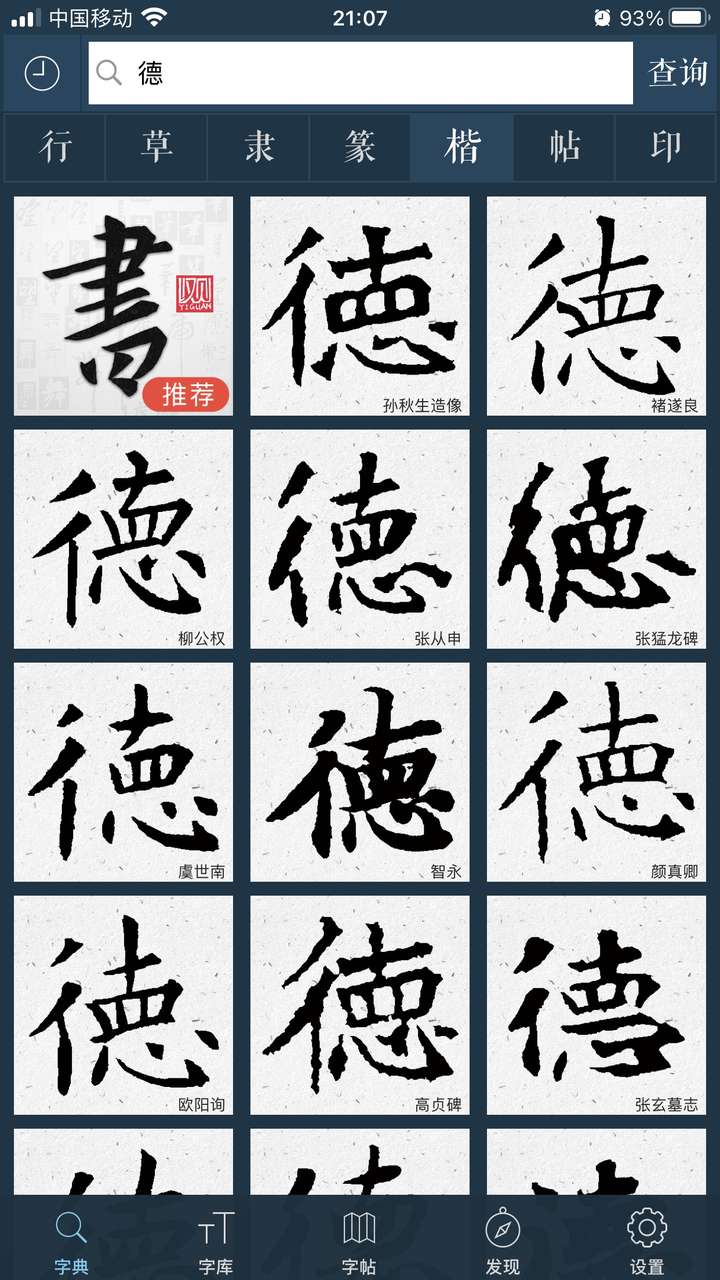
Task: Switch to the 隶 script tab
Action: click(x=259, y=148)
